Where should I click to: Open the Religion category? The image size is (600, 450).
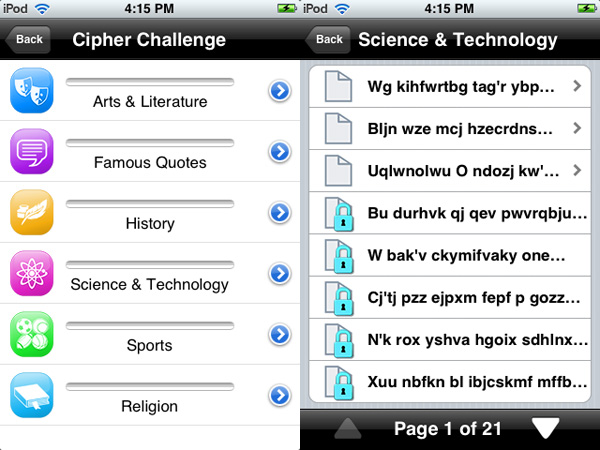[x=150, y=396]
